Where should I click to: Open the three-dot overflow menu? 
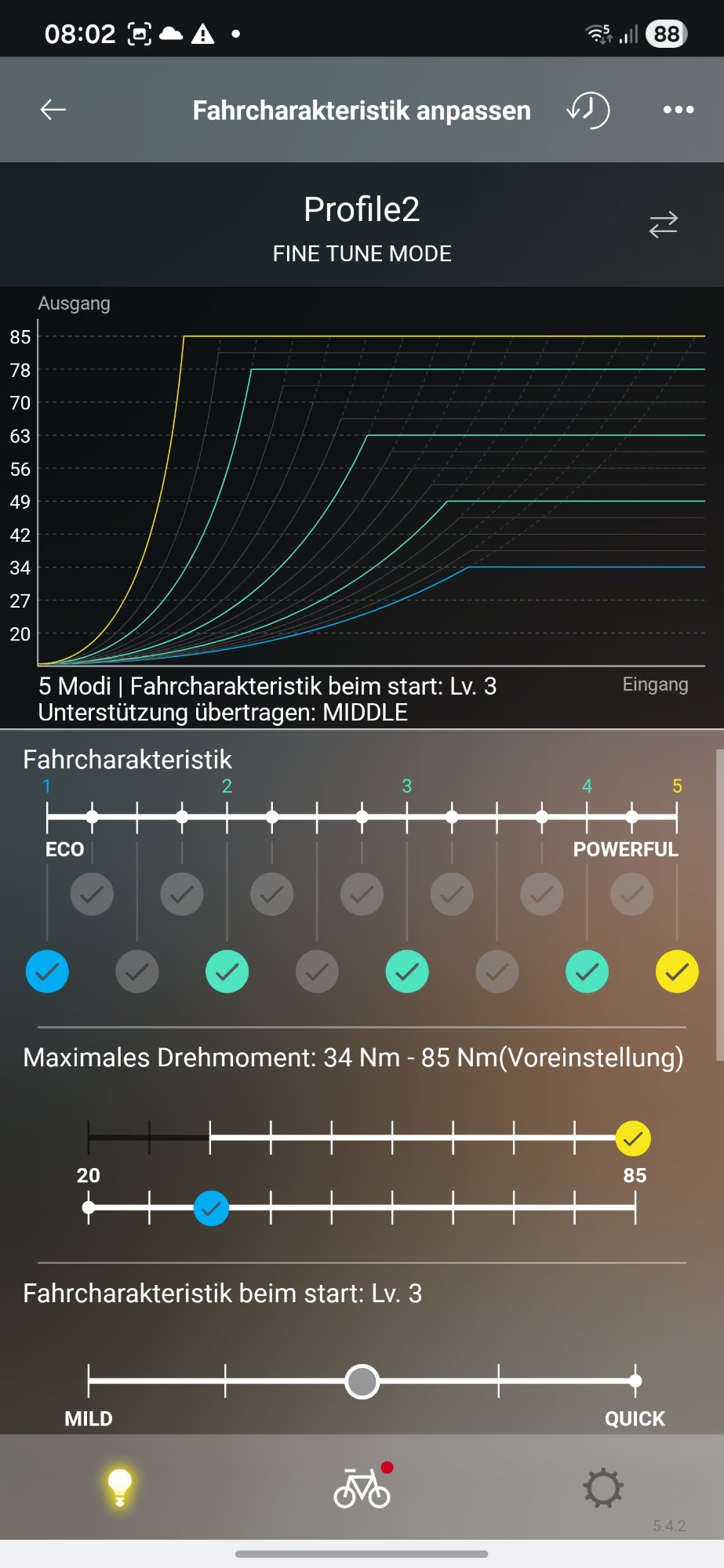pyautogui.click(x=678, y=110)
